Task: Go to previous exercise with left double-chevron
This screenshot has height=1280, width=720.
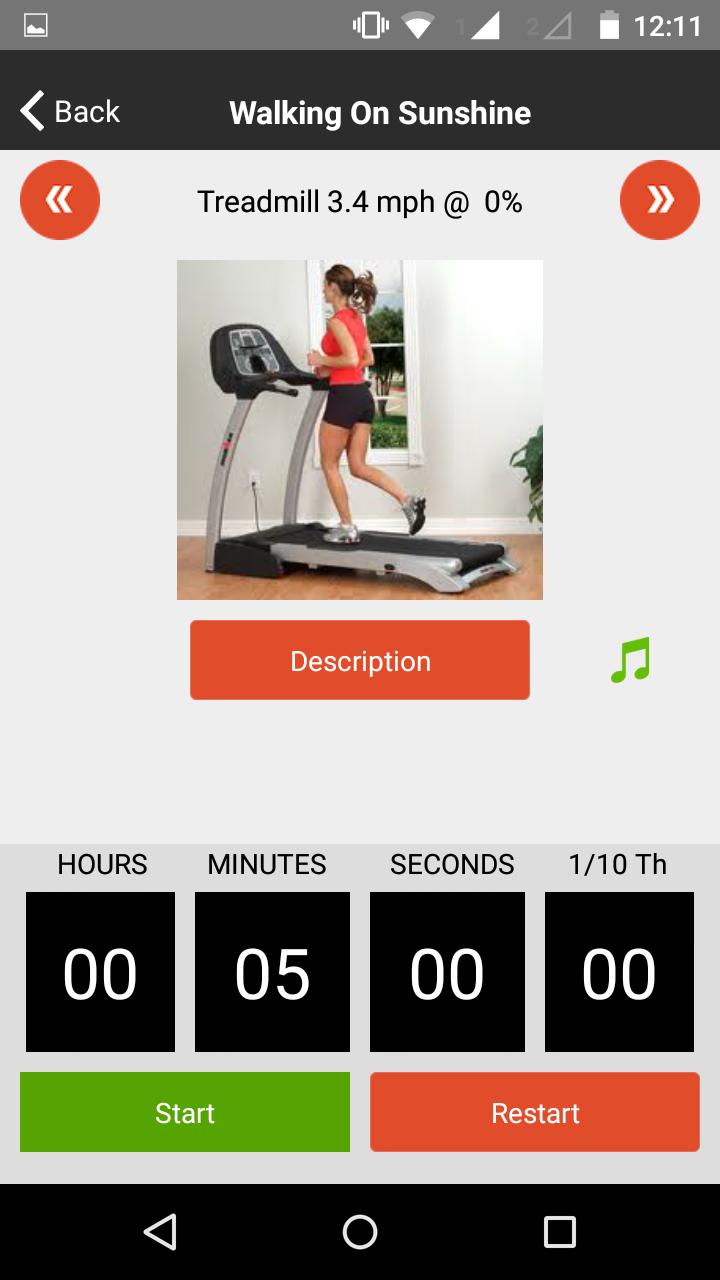Action: click(60, 199)
